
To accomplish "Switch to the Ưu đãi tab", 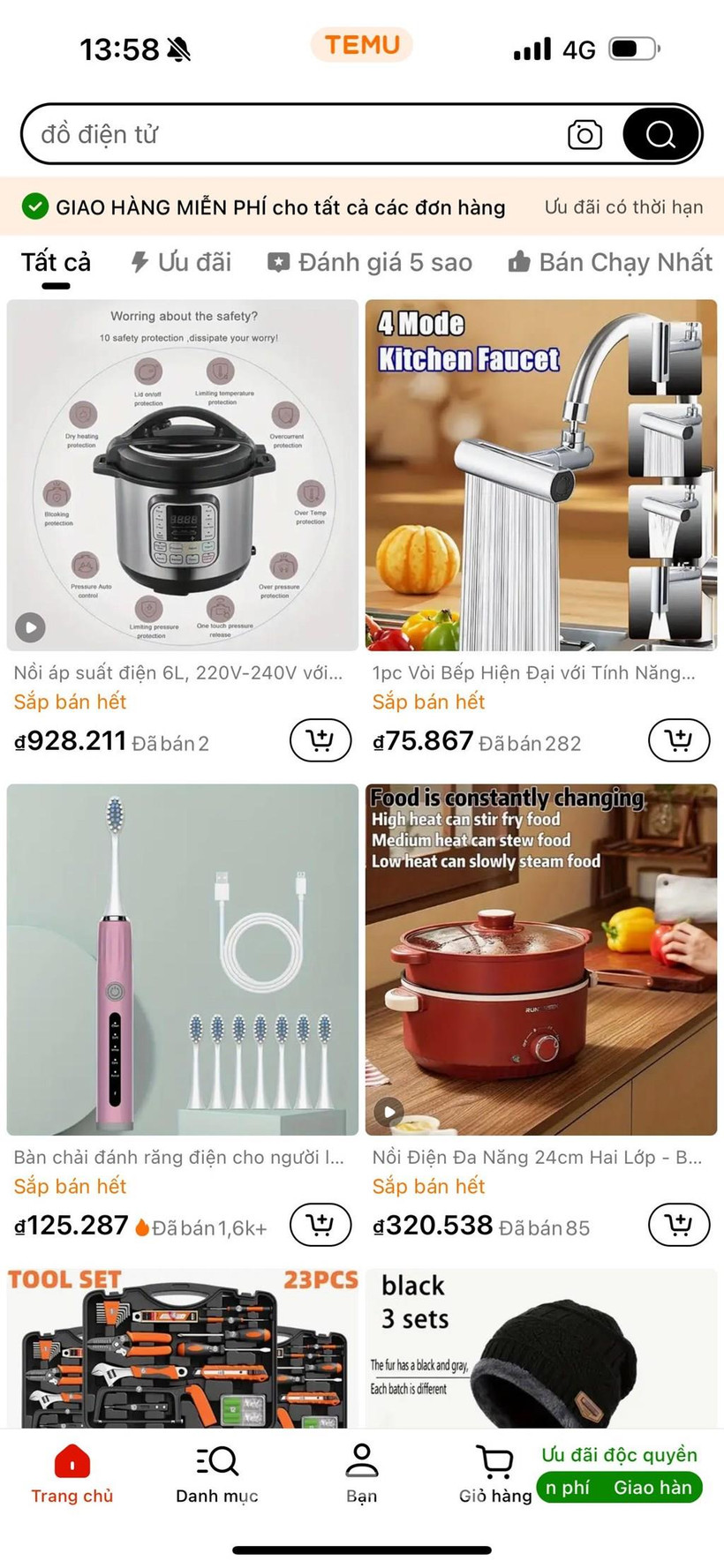I will (x=181, y=262).
